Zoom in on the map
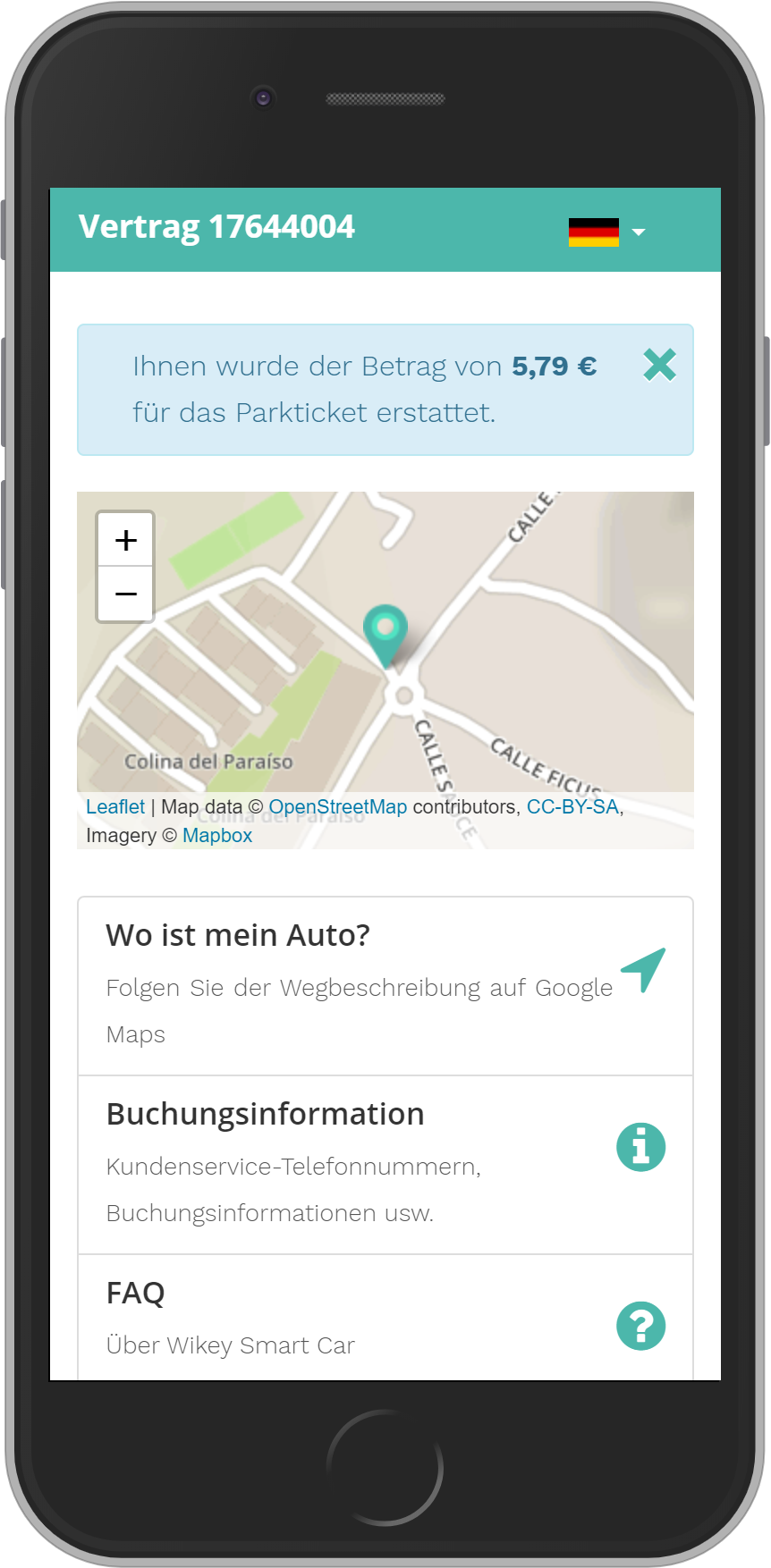 pyautogui.click(x=126, y=540)
